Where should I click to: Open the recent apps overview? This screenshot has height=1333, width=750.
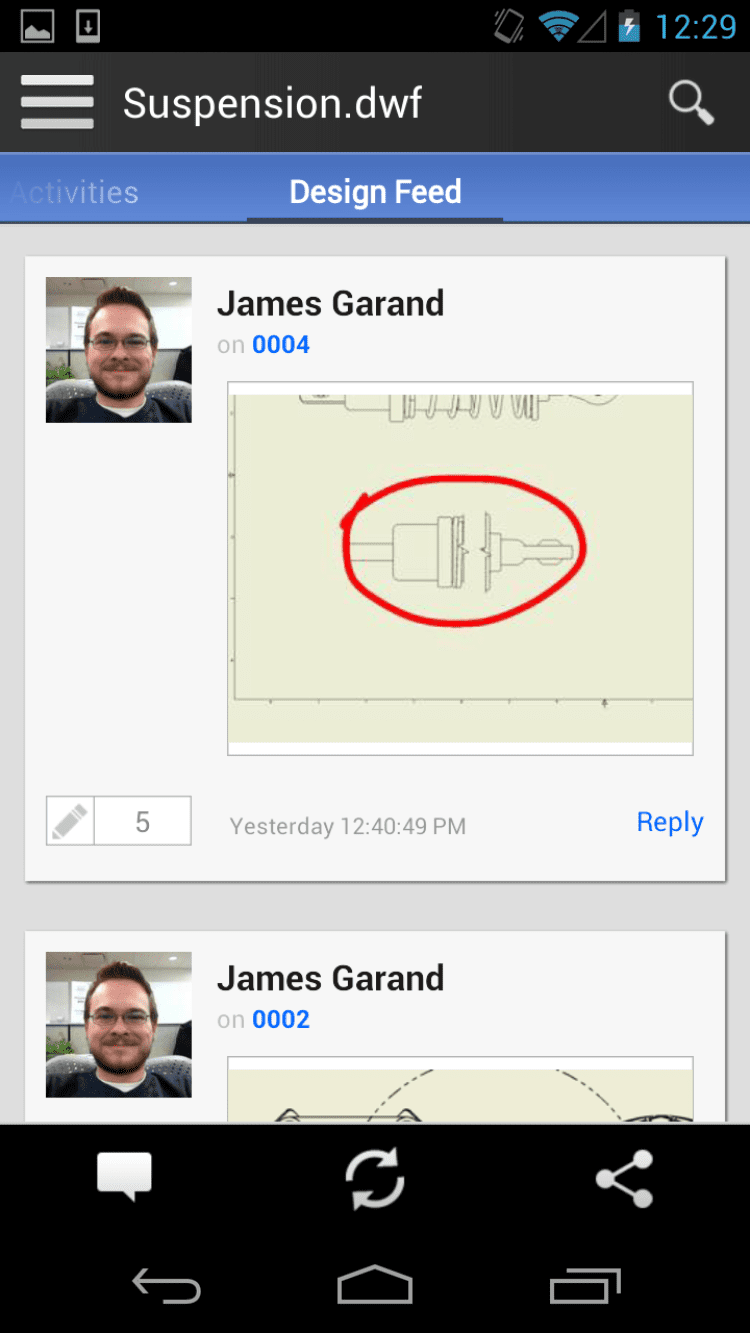[584, 1286]
